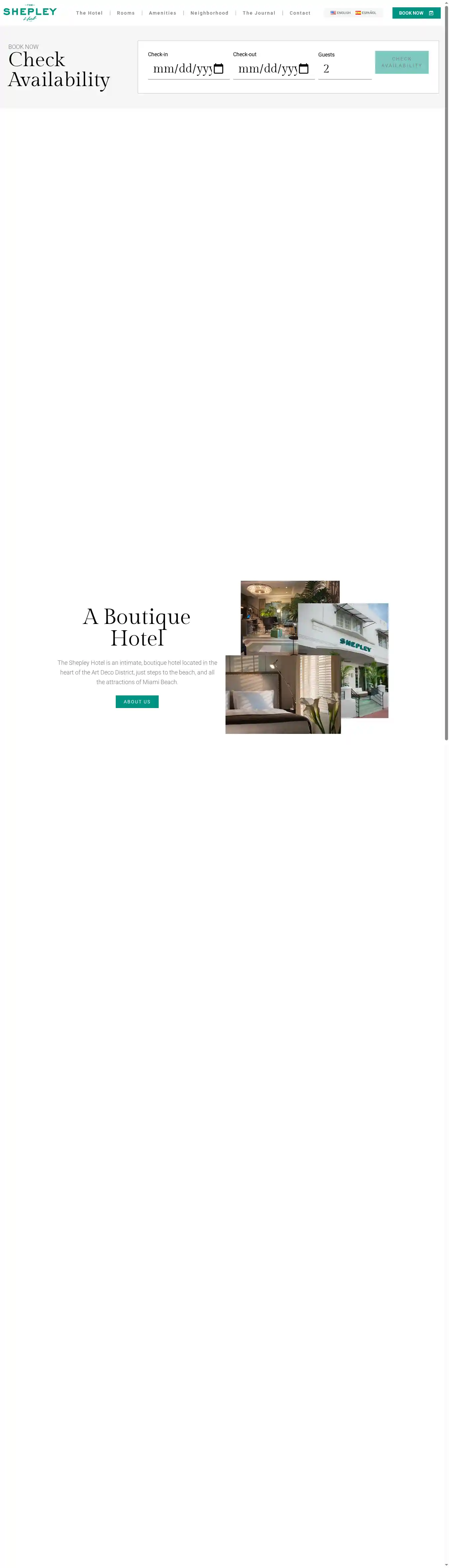
Task: Open the Neighborhood page
Action: (x=209, y=13)
